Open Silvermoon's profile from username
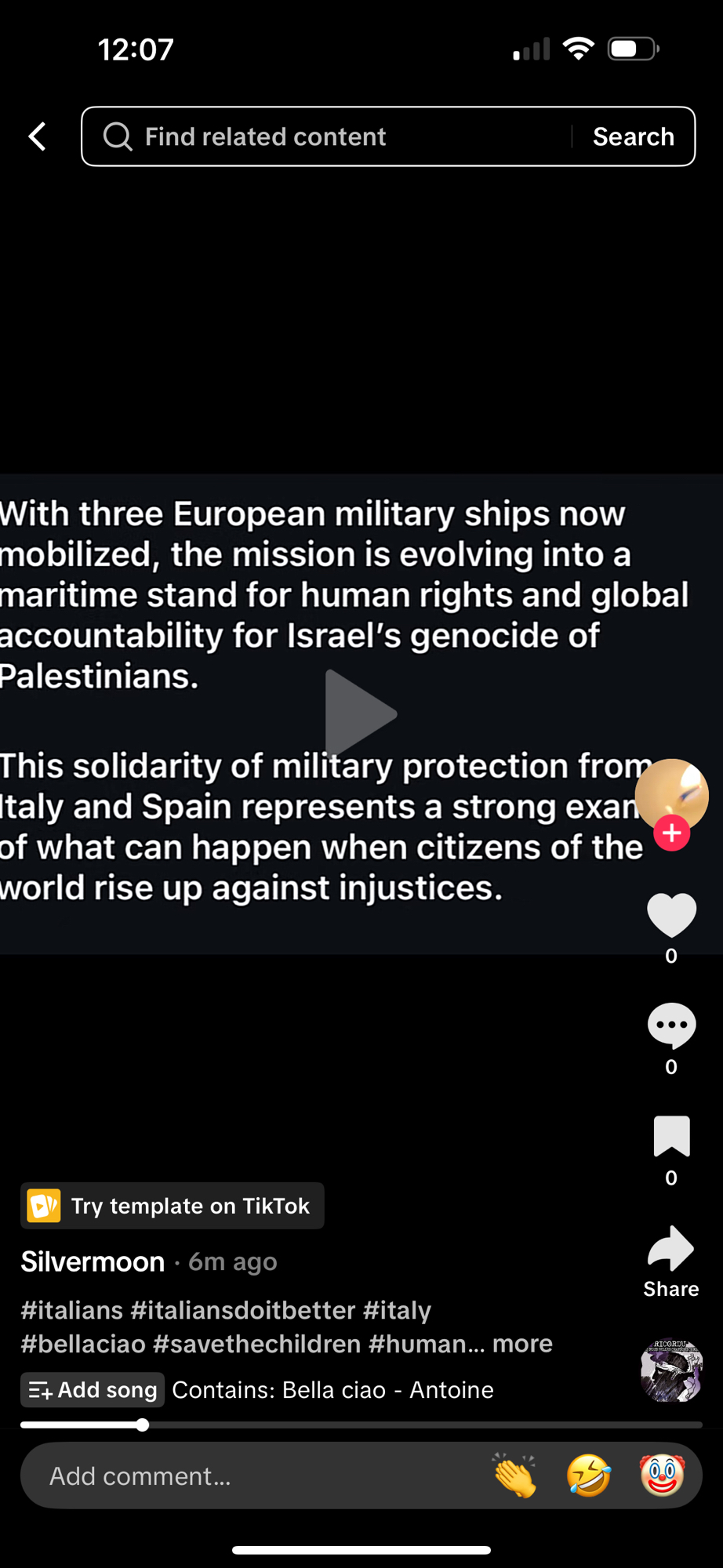The image size is (723, 1568). pos(93,1261)
